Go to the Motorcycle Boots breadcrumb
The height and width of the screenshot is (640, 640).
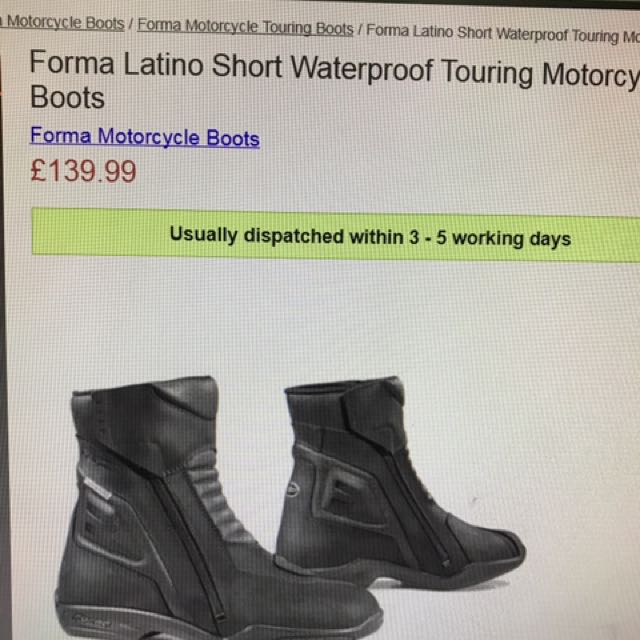pyautogui.click(x=64, y=23)
